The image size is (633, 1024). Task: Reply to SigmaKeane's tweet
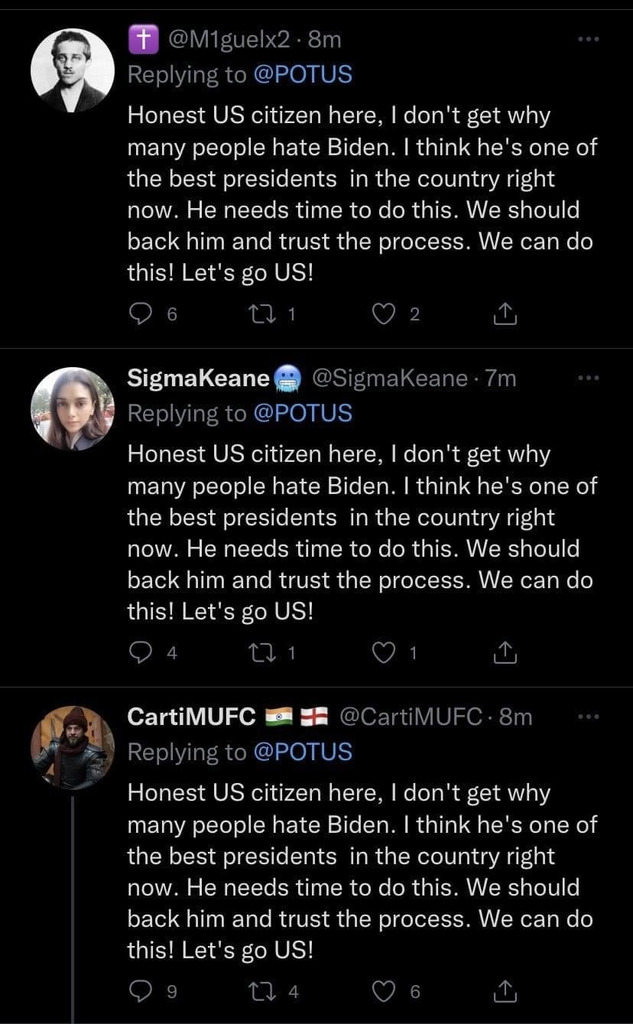141,653
